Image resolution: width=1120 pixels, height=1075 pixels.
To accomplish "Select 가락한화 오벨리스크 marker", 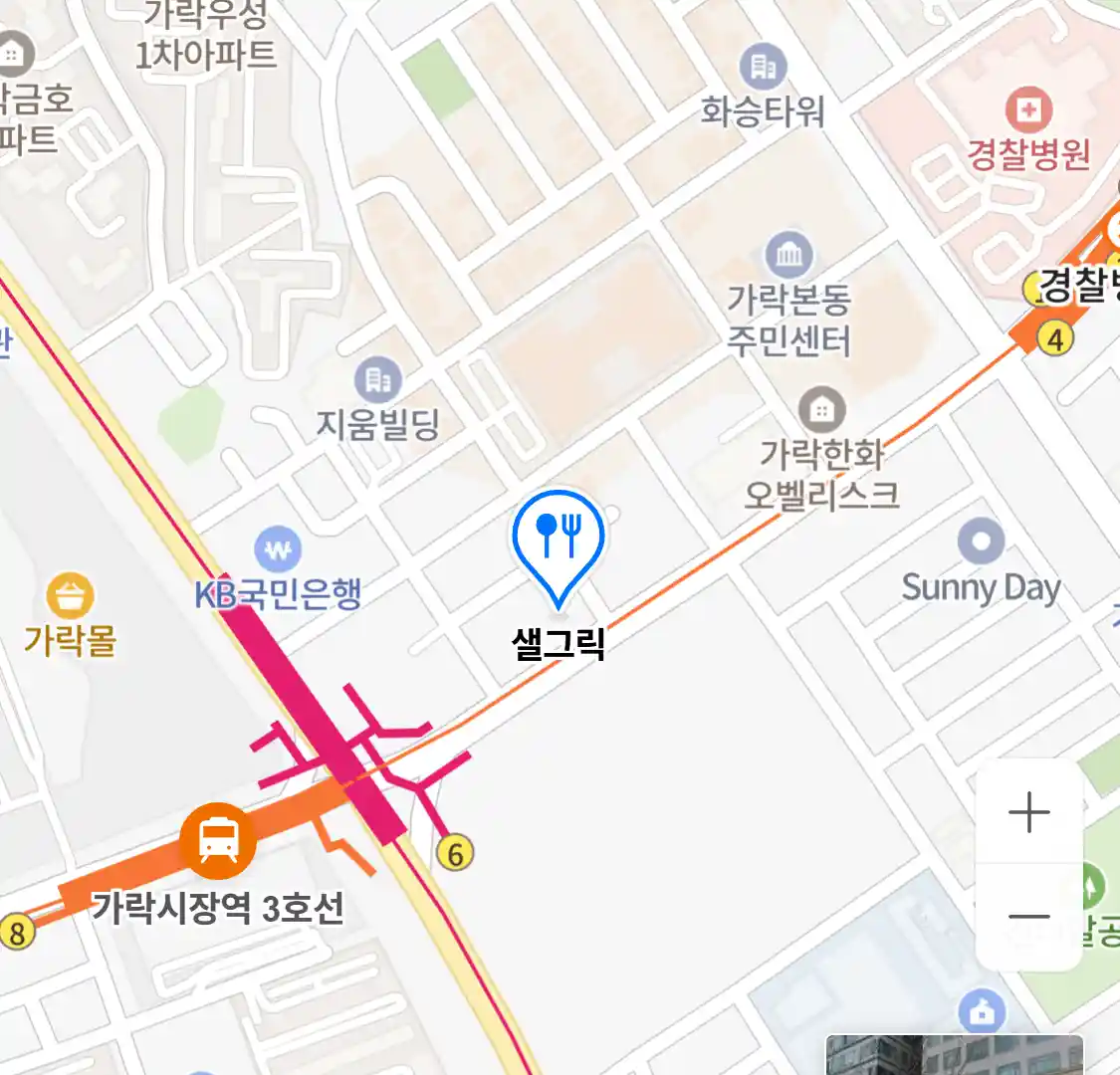I will pyautogui.click(x=821, y=409).
